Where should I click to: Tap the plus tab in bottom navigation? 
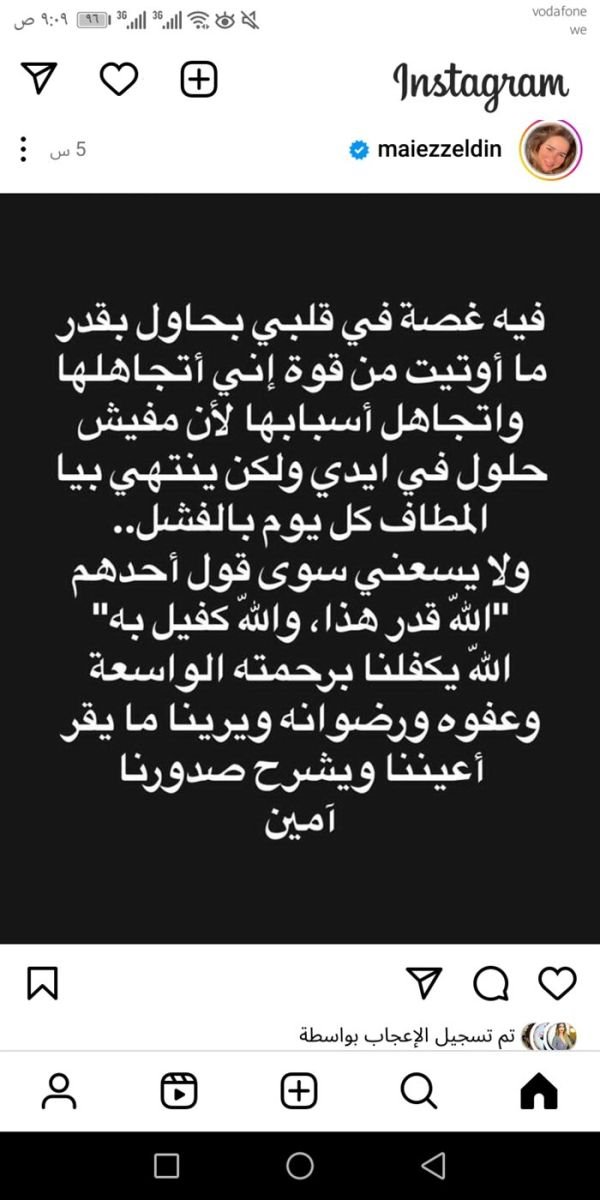click(x=299, y=1092)
